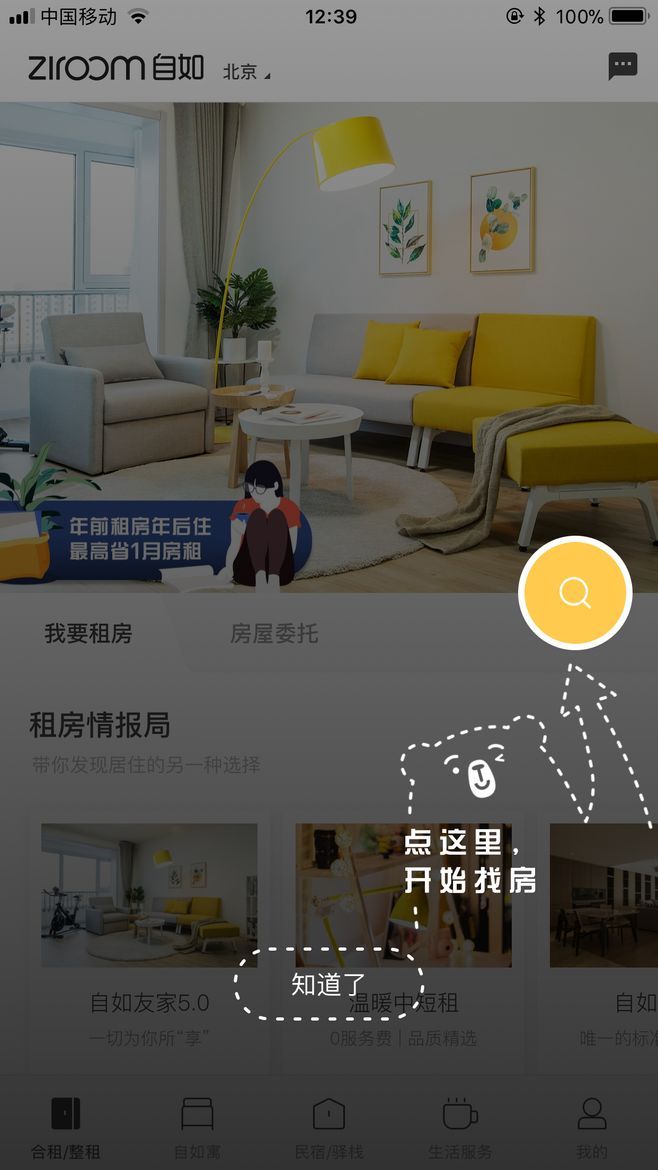Tap the yellow search floating button
658x1170 pixels.
click(x=575, y=593)
